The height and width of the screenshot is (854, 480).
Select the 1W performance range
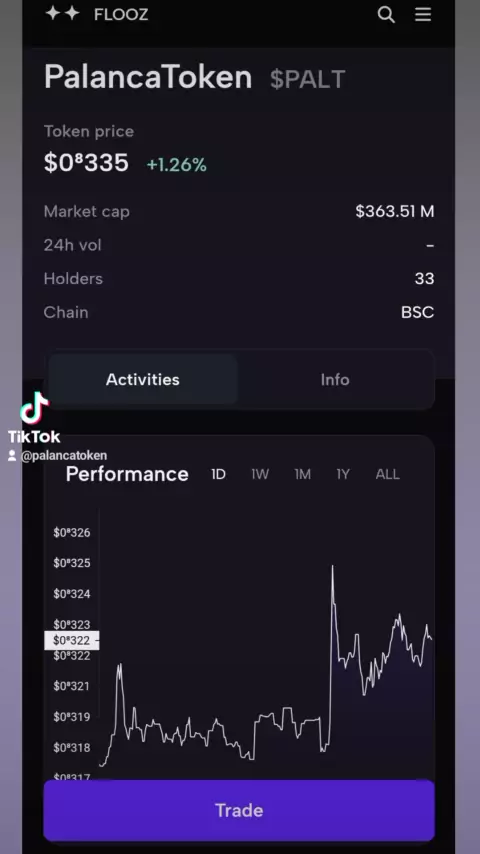260,474
